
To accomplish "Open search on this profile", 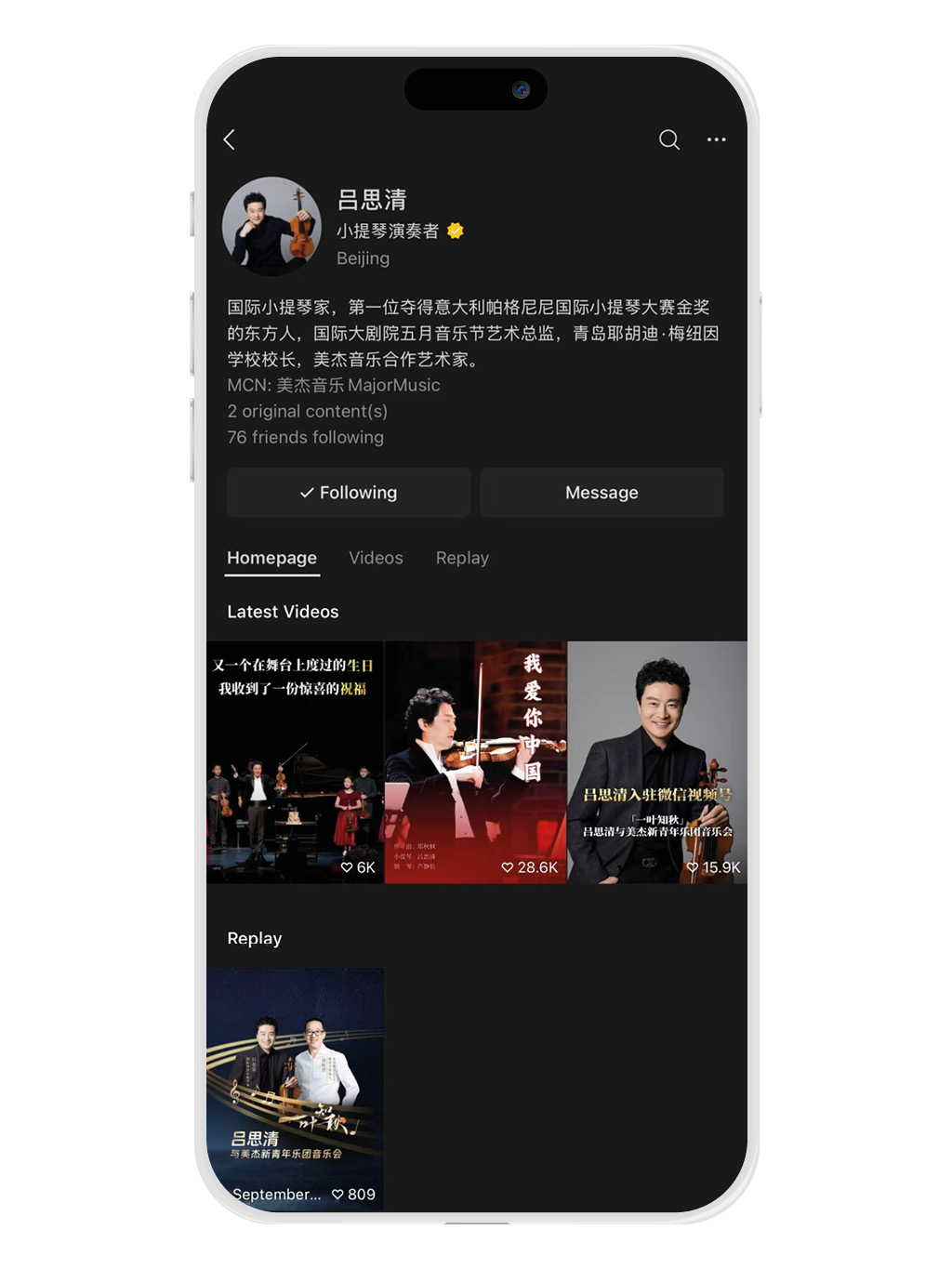I will pyautogui.click(x=668, y=139).
